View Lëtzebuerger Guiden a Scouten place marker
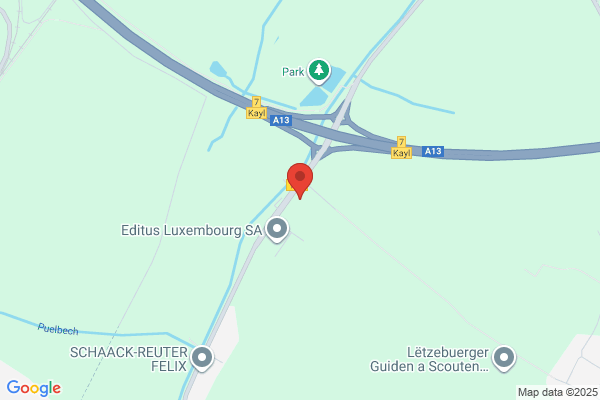 [x=504, y=357]
